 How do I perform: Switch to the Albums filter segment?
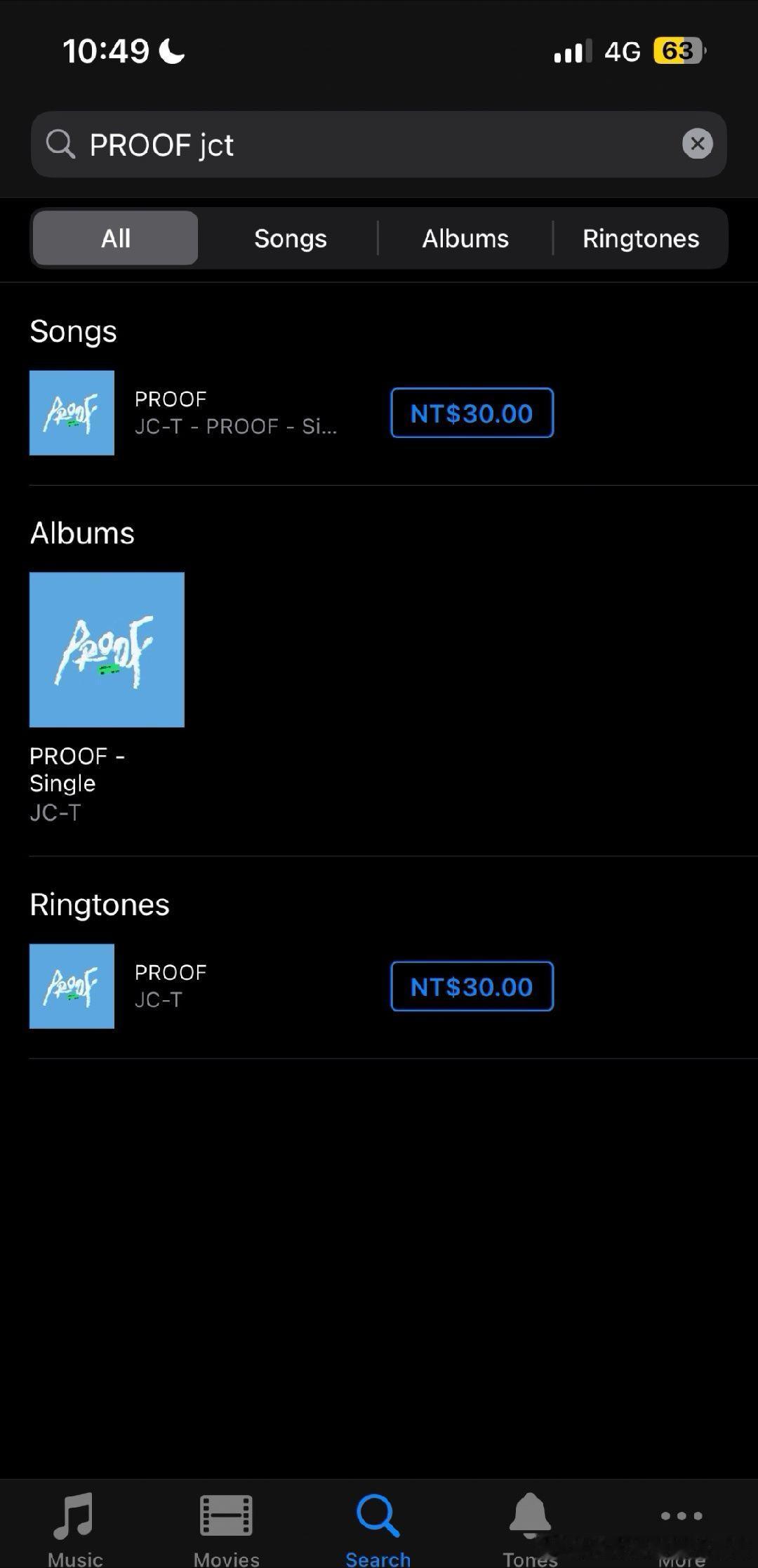coord(465,238)
